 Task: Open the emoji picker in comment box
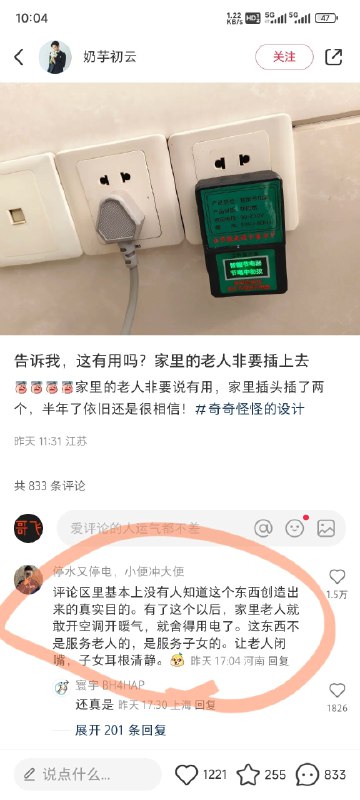[295, 529]
